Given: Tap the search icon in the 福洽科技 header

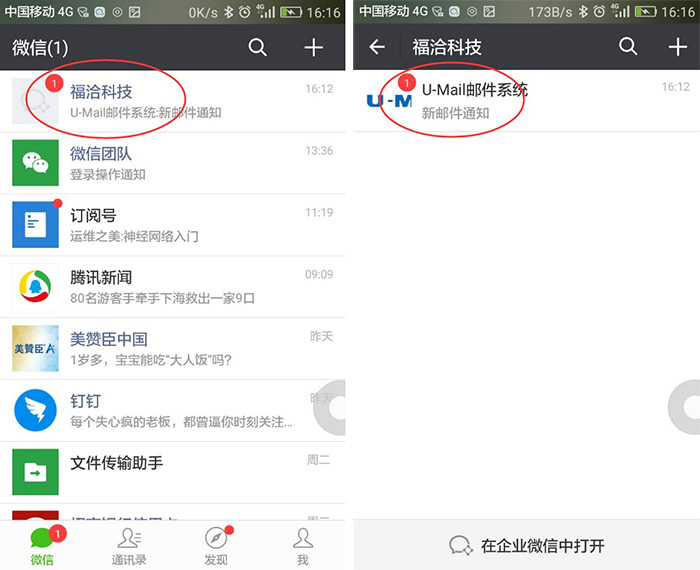Looking at the screenshot, I should click(628, 47).
